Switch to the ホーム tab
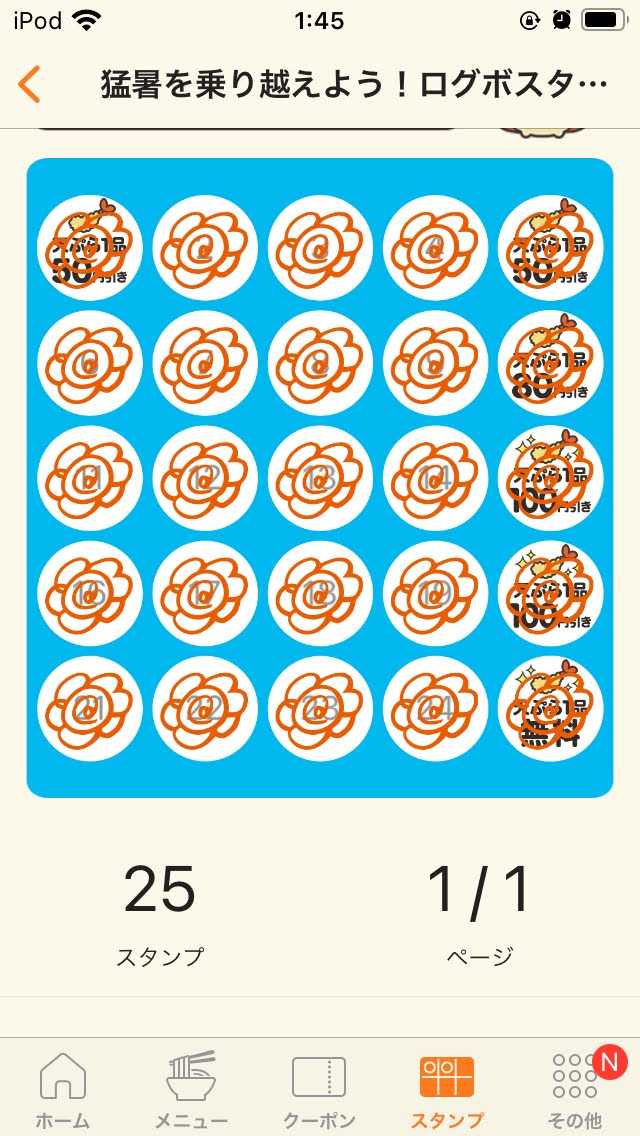 click(x=62, y=1089)
